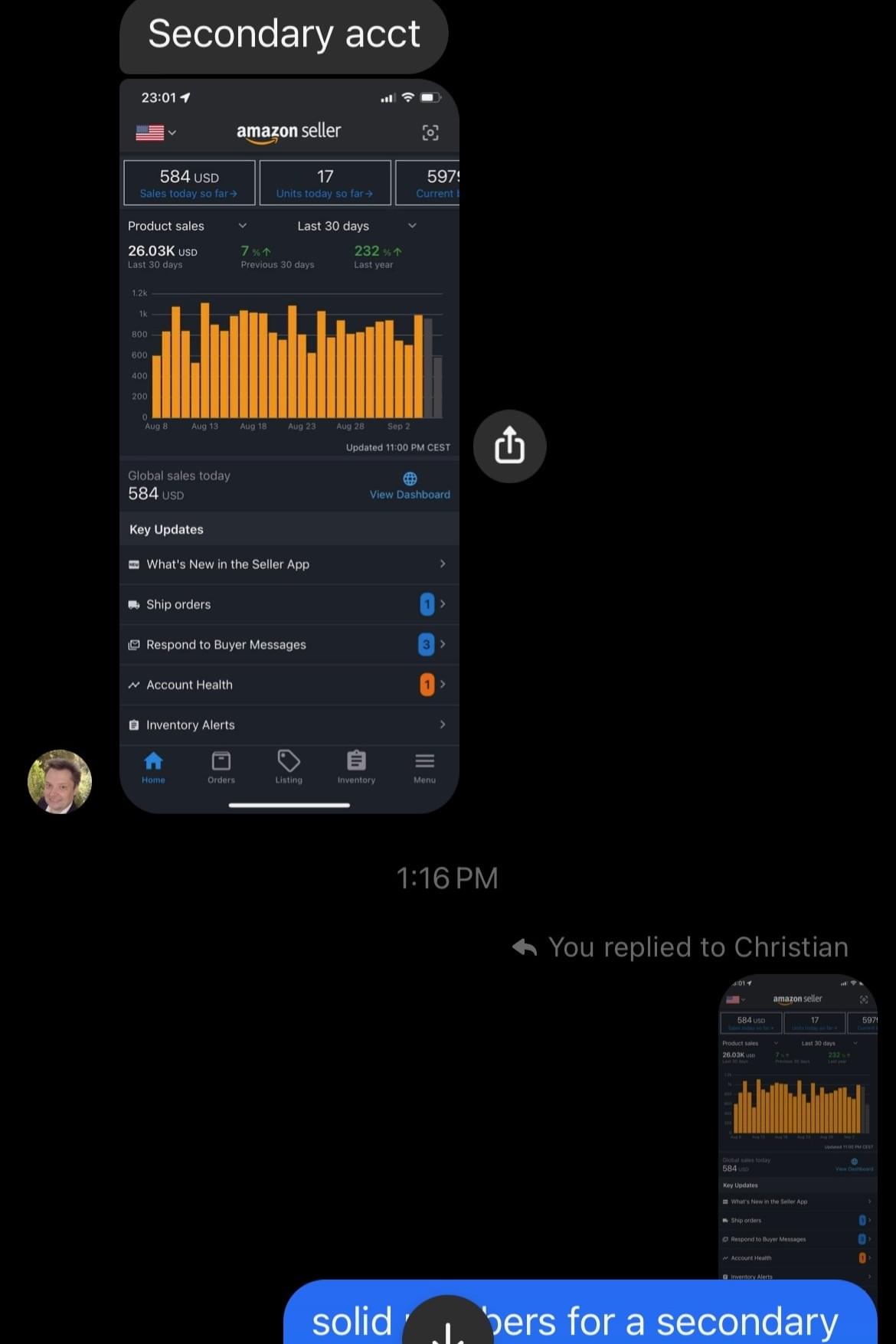This screenshot has height=1344, width=896.
Task: Open Christian's profile picture
Action: tap(60, 781)
